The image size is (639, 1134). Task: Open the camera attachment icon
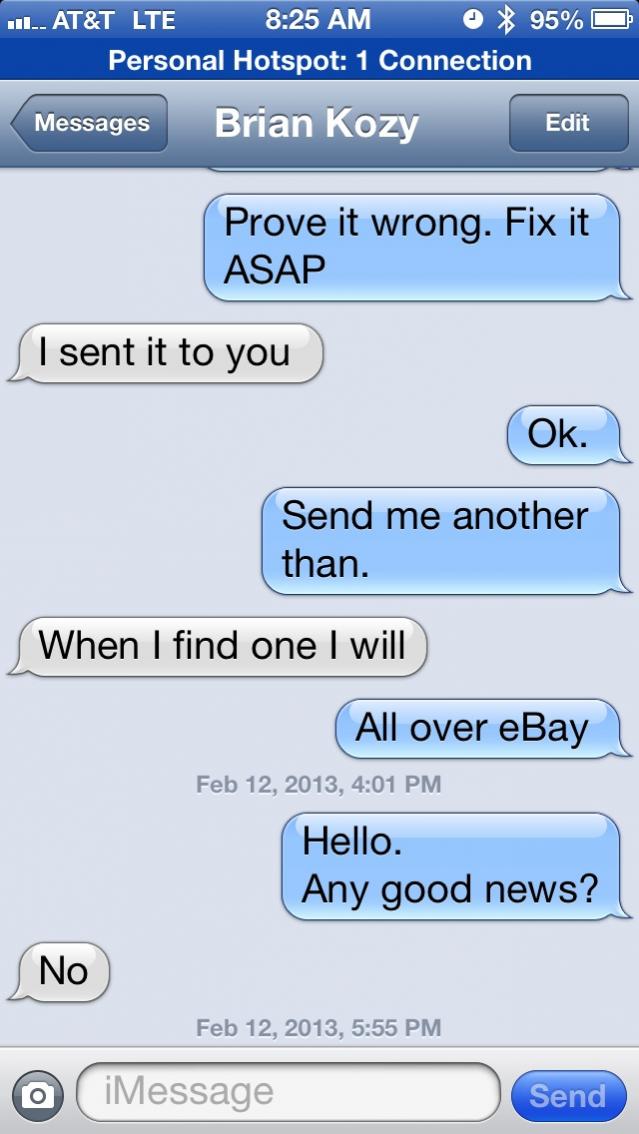pyautogui.click(x=38, y=1095)
